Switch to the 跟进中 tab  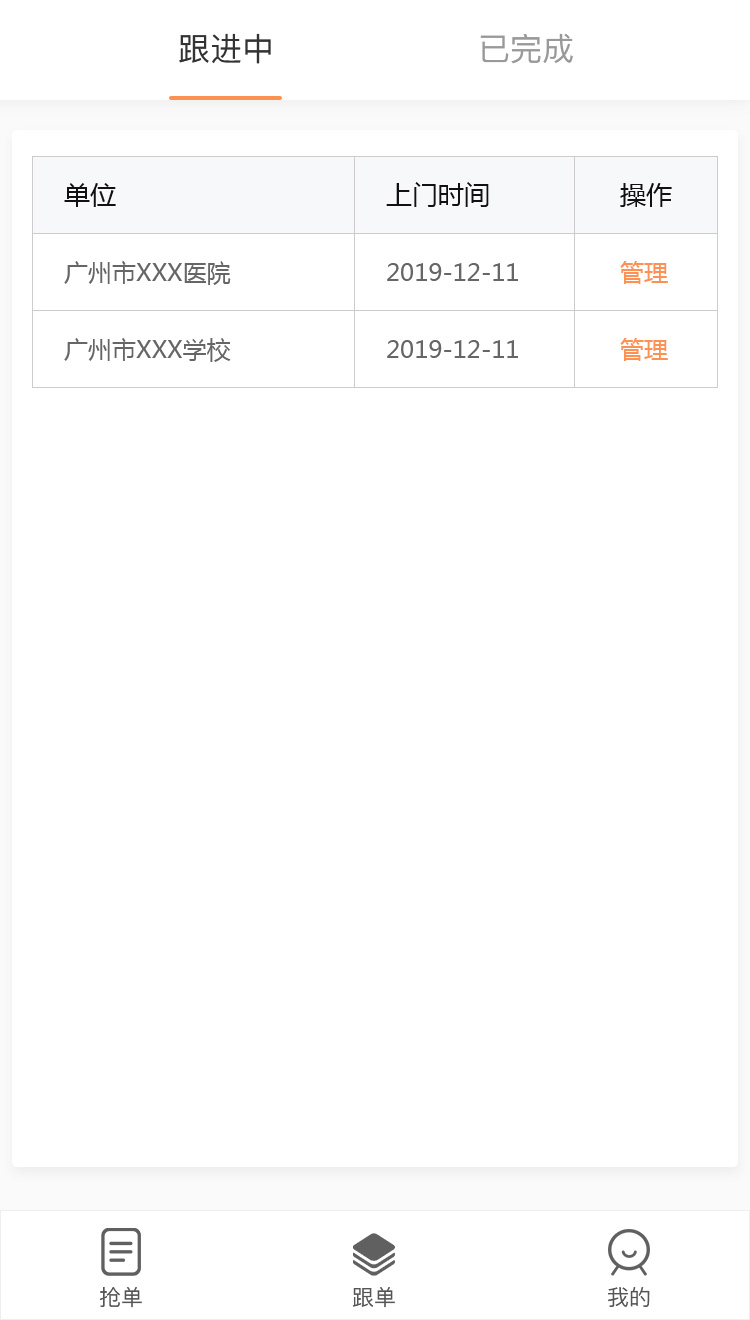tap(225, 50)
